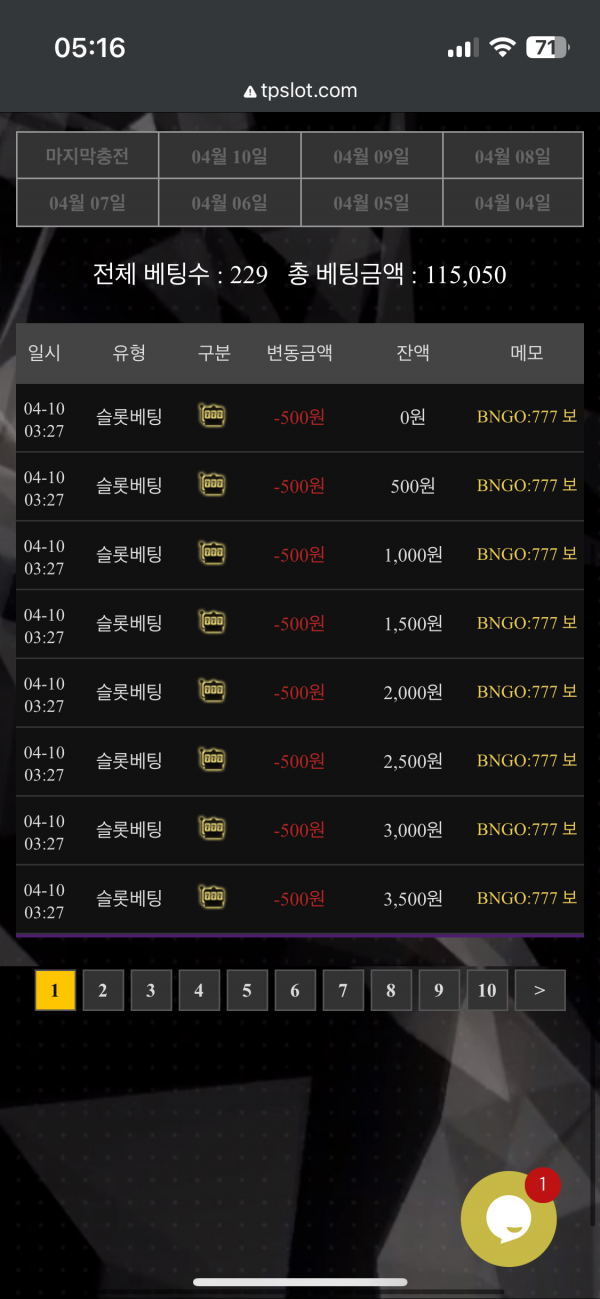The height and width of the screenshot is (1299, 600).
Task: Go to page 2 of results
Action: tap(103, 990)
